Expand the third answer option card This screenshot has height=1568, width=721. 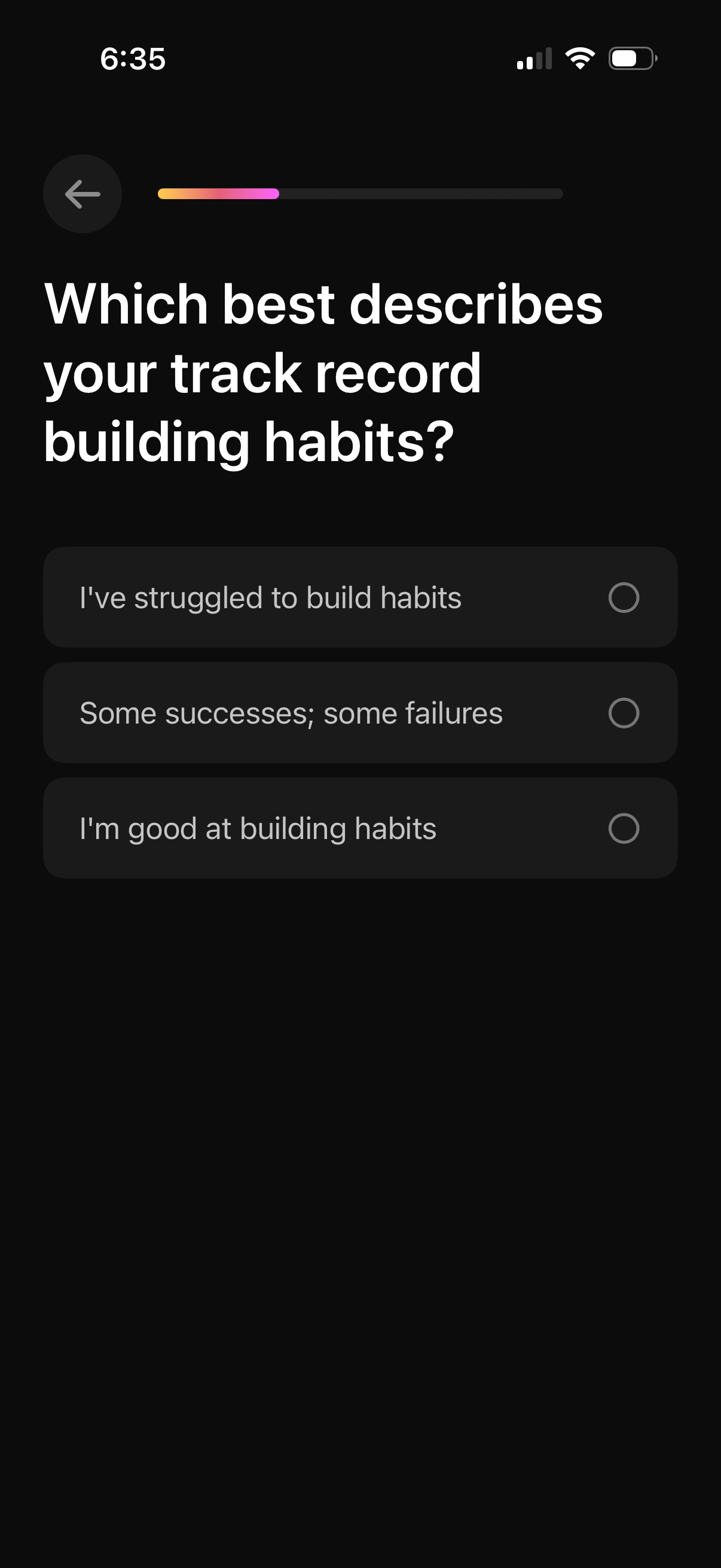click(360, 828)
